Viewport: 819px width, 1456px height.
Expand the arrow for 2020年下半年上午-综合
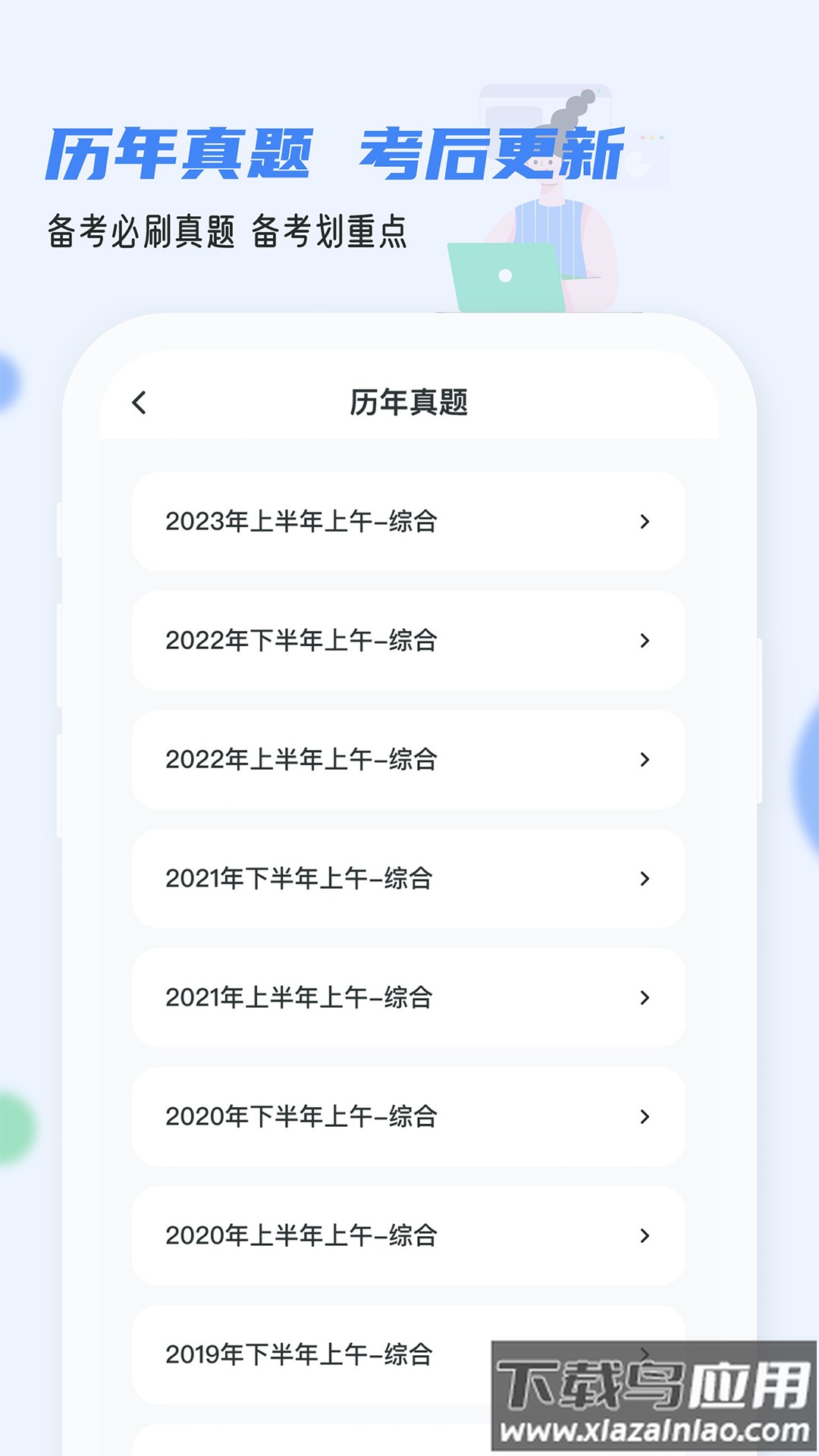click(x=645, y=1116)
